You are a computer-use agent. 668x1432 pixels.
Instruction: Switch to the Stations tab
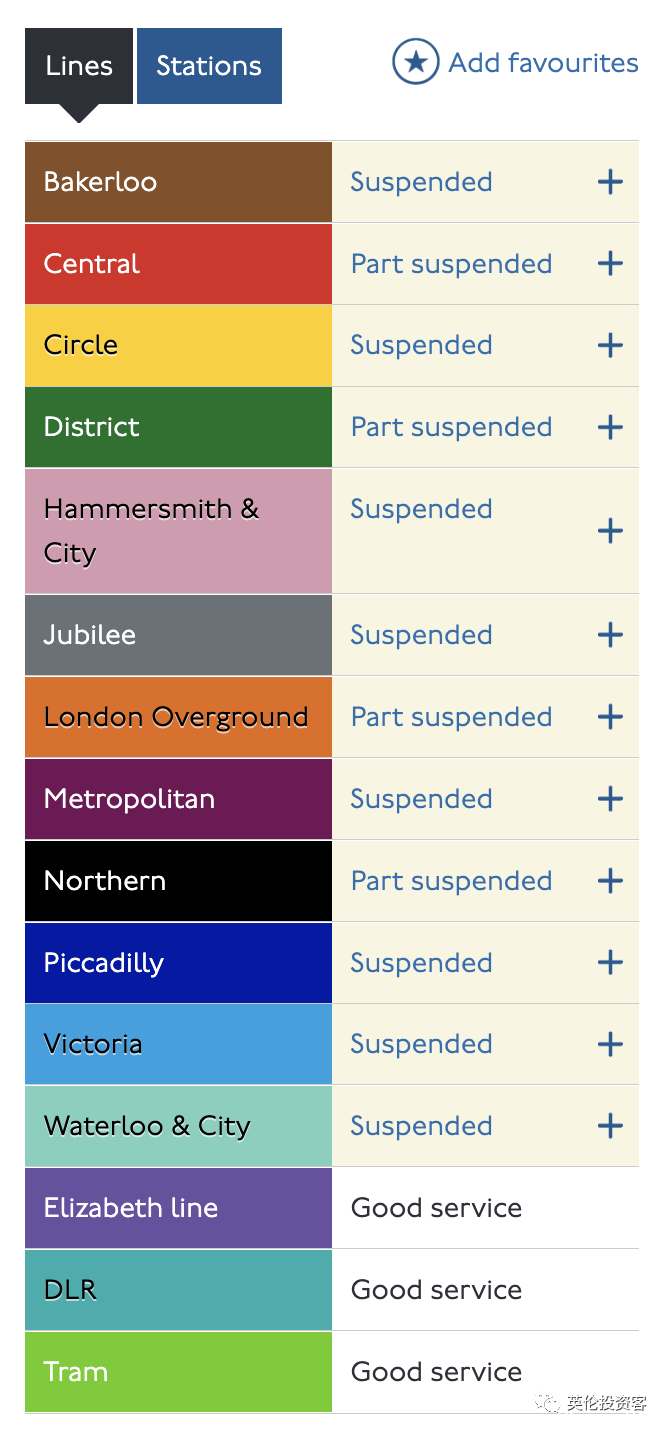point(209,66)
